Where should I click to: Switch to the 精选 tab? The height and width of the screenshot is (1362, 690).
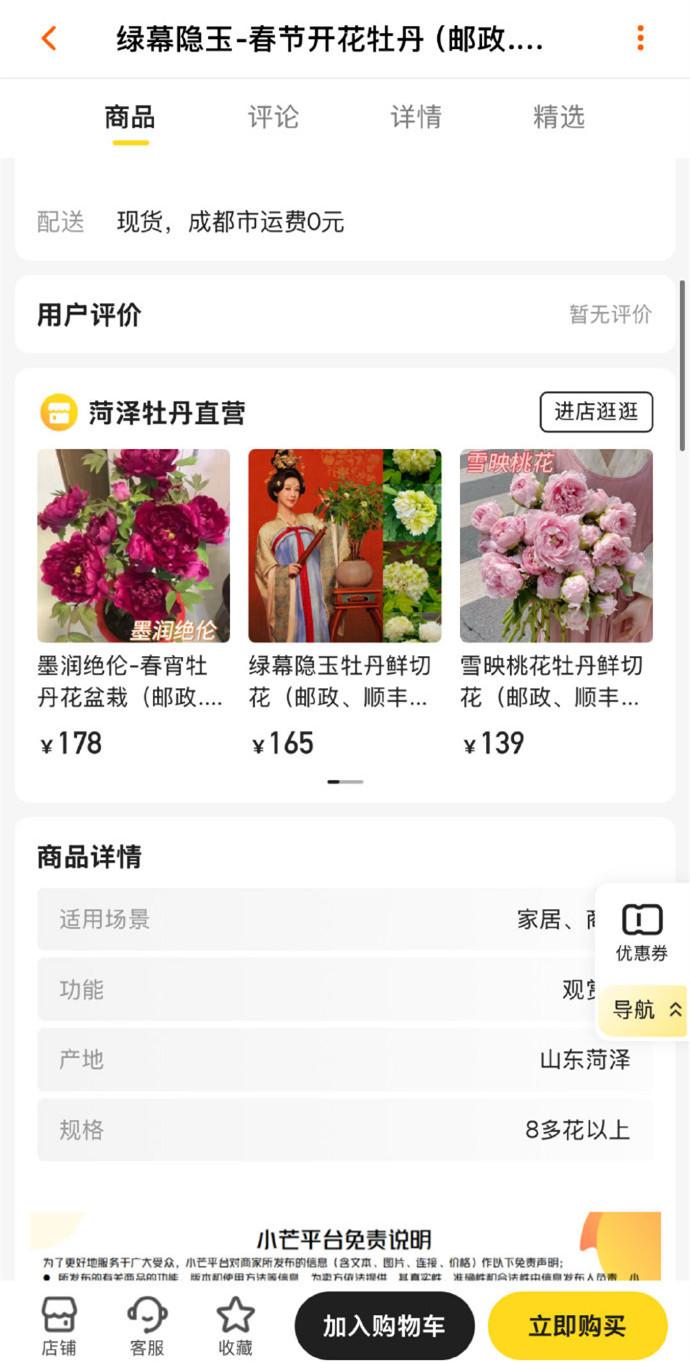[x=559, y=117]
